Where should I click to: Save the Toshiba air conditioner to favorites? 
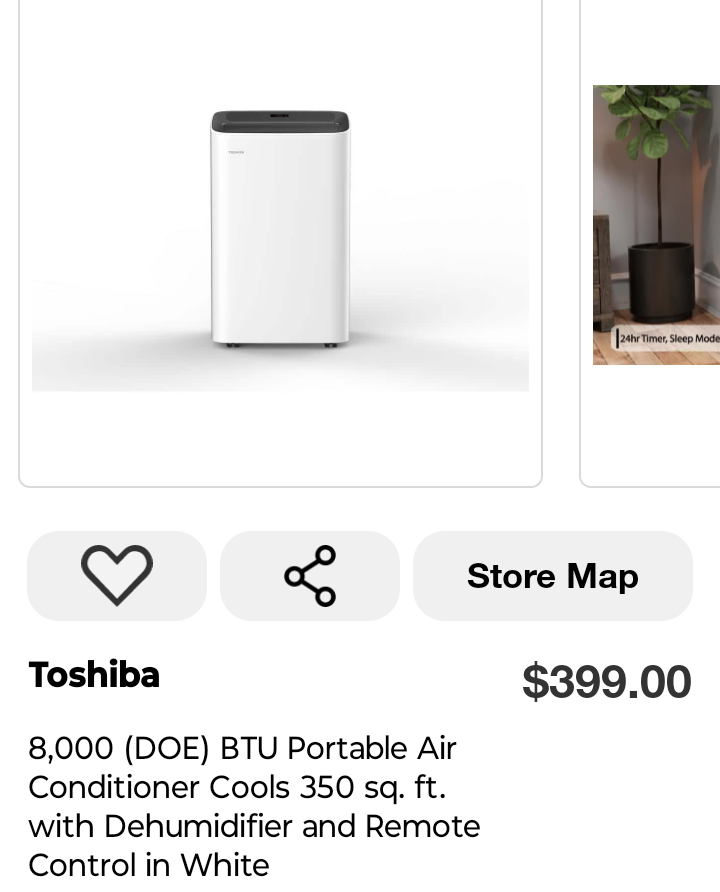point(117,576)
